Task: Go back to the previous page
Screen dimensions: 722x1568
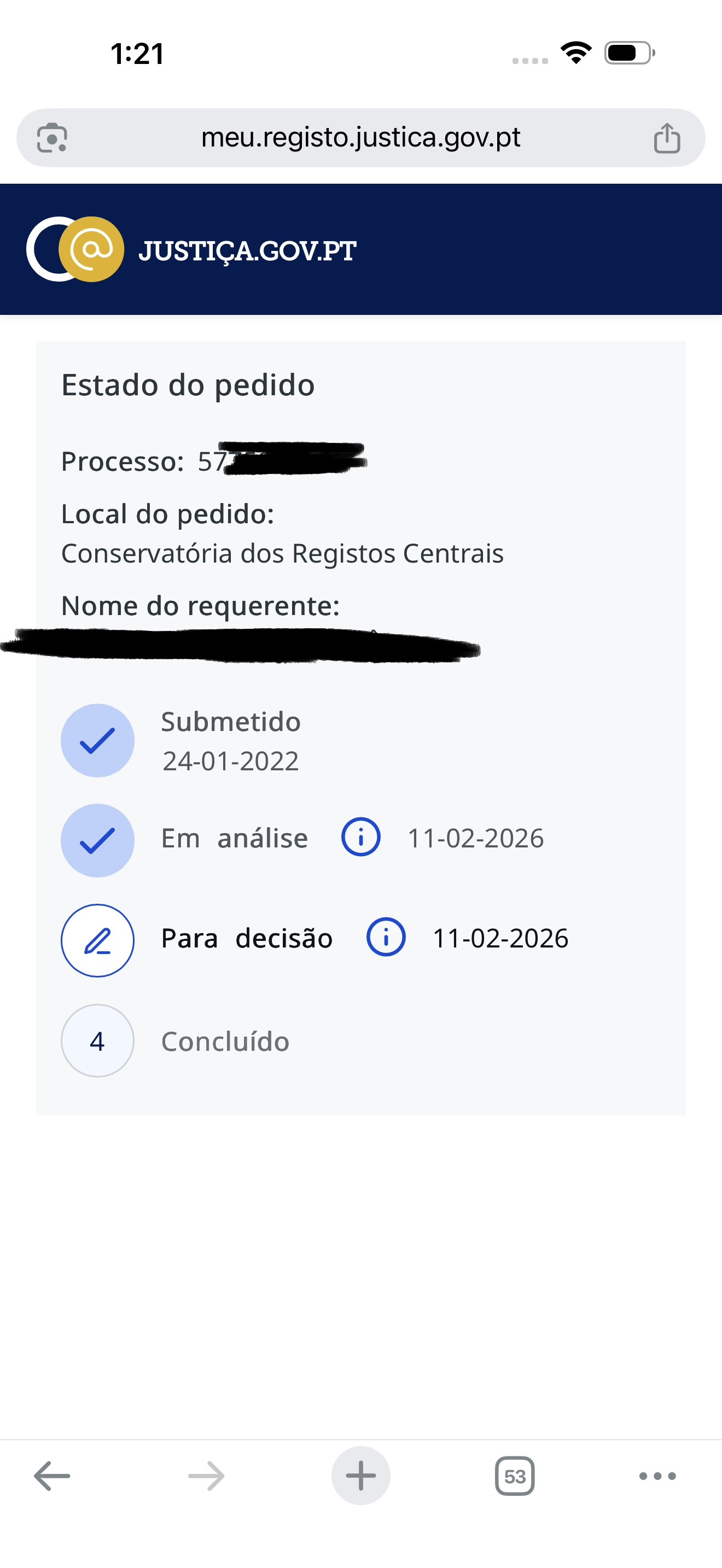Action: click(x=52, y=1476)
